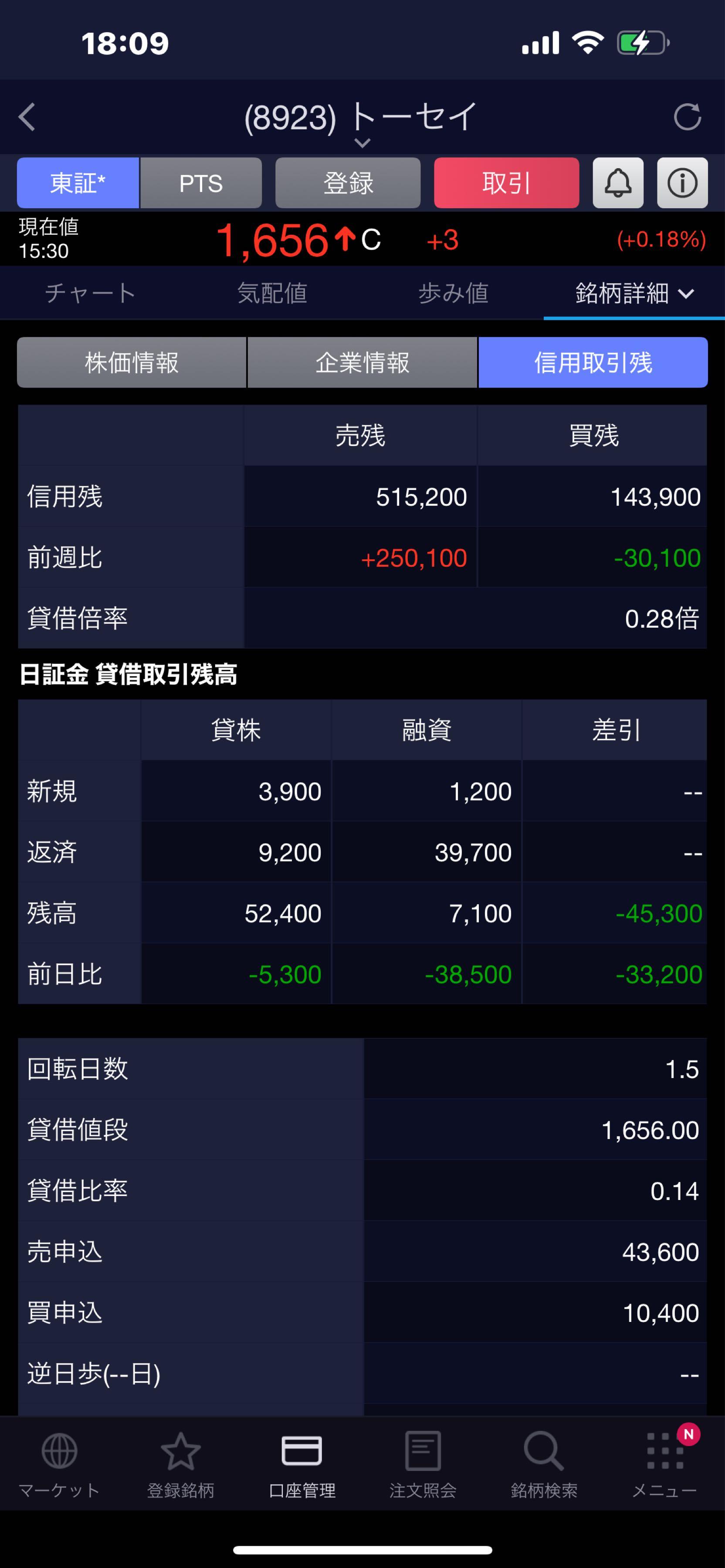725x1568 pixels.
Task: Open the price alert bell
Action: click(618, 183)
